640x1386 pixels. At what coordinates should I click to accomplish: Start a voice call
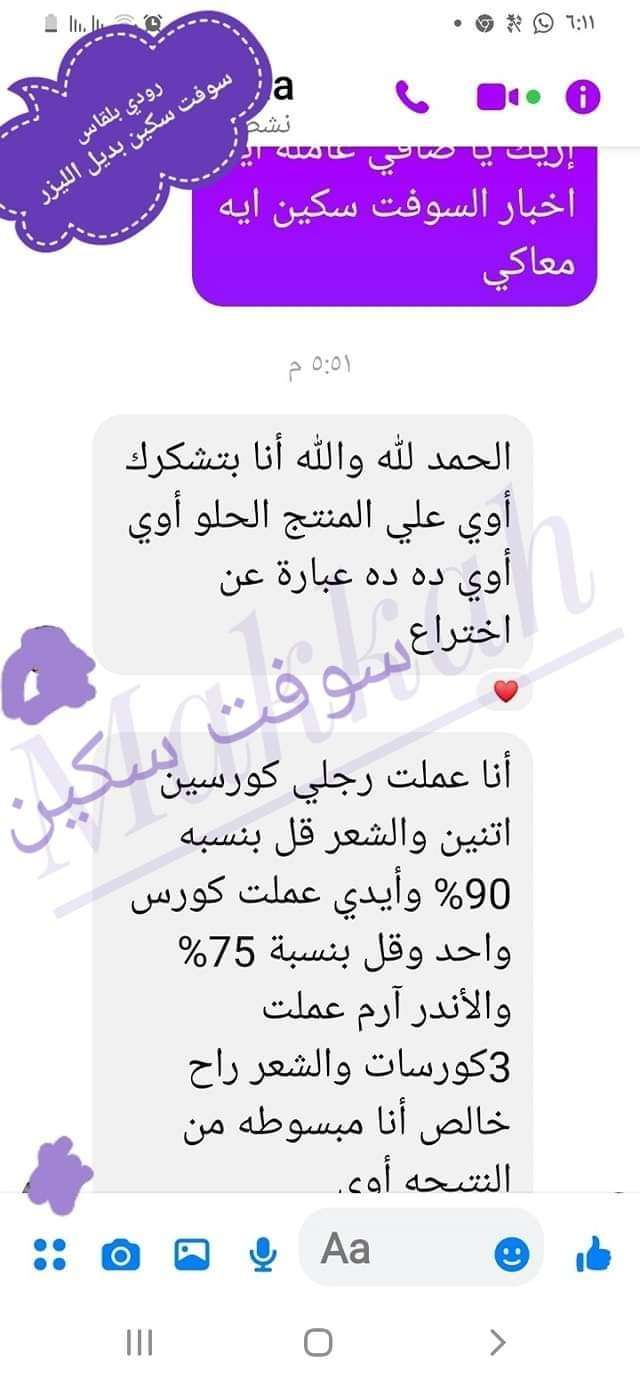click(412, 96)
